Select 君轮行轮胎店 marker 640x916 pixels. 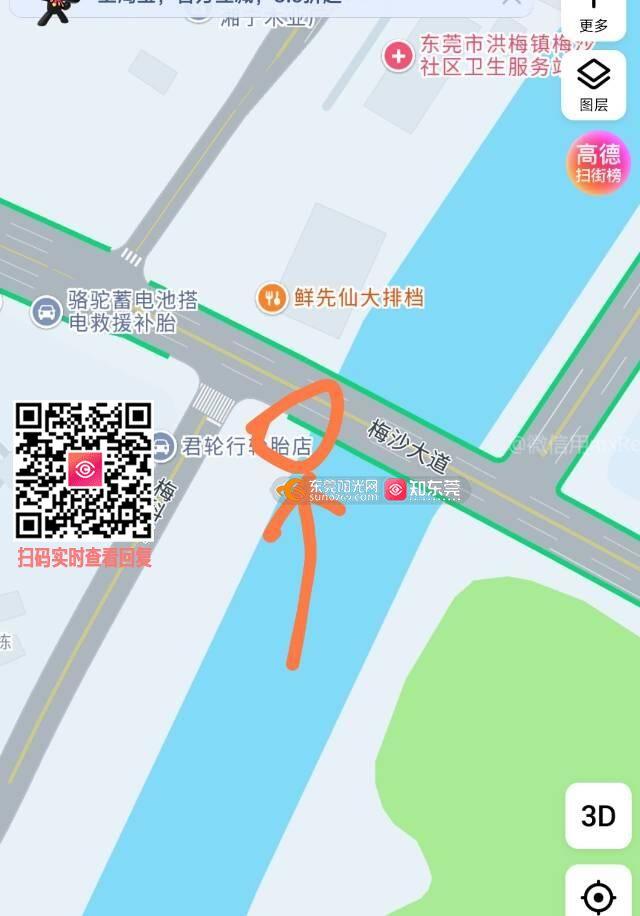click(164, 445)
